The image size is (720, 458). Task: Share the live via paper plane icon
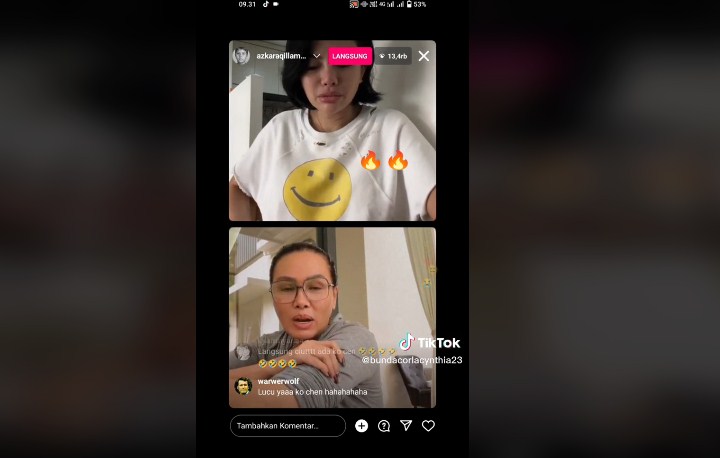coord(406,426)
